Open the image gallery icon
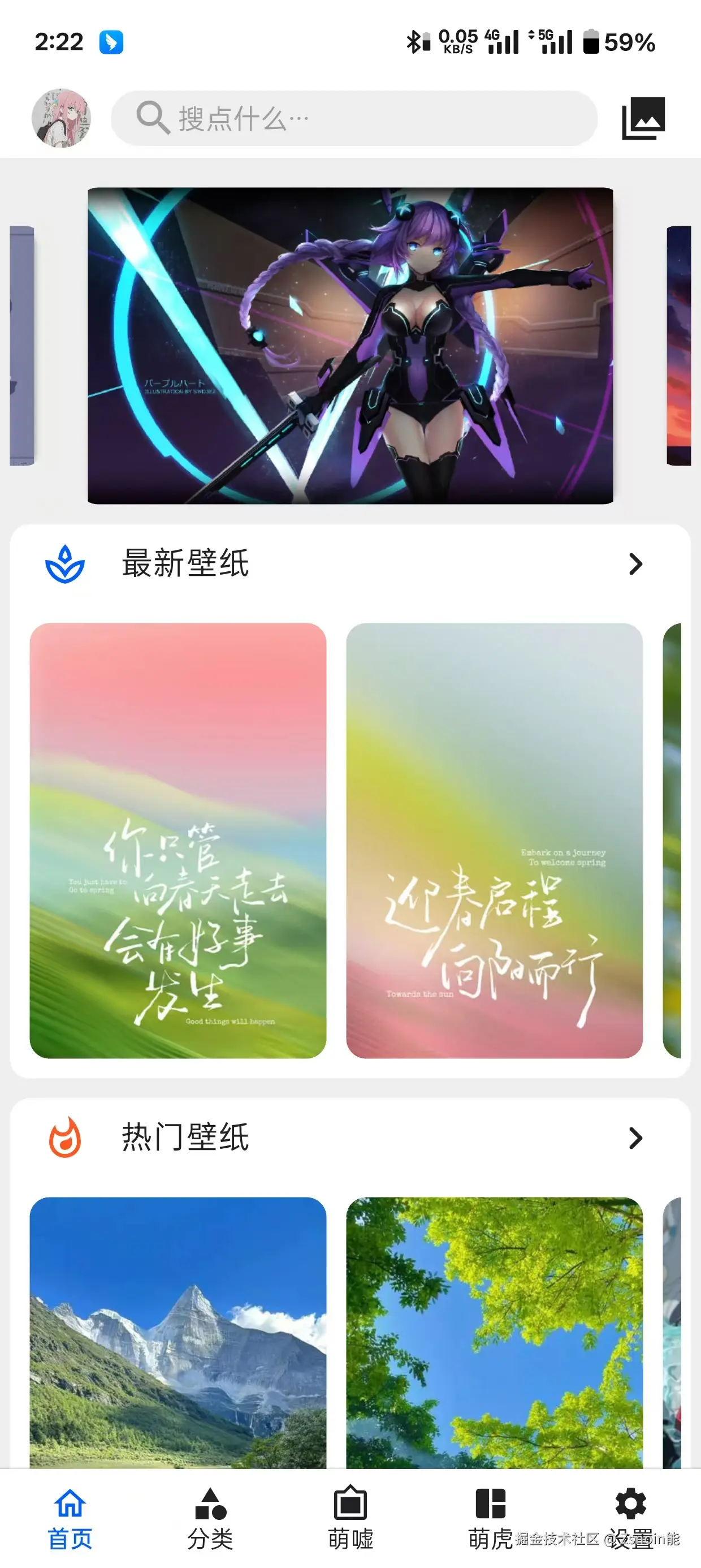Screen dimensions: 701x1568 (643, 118)
